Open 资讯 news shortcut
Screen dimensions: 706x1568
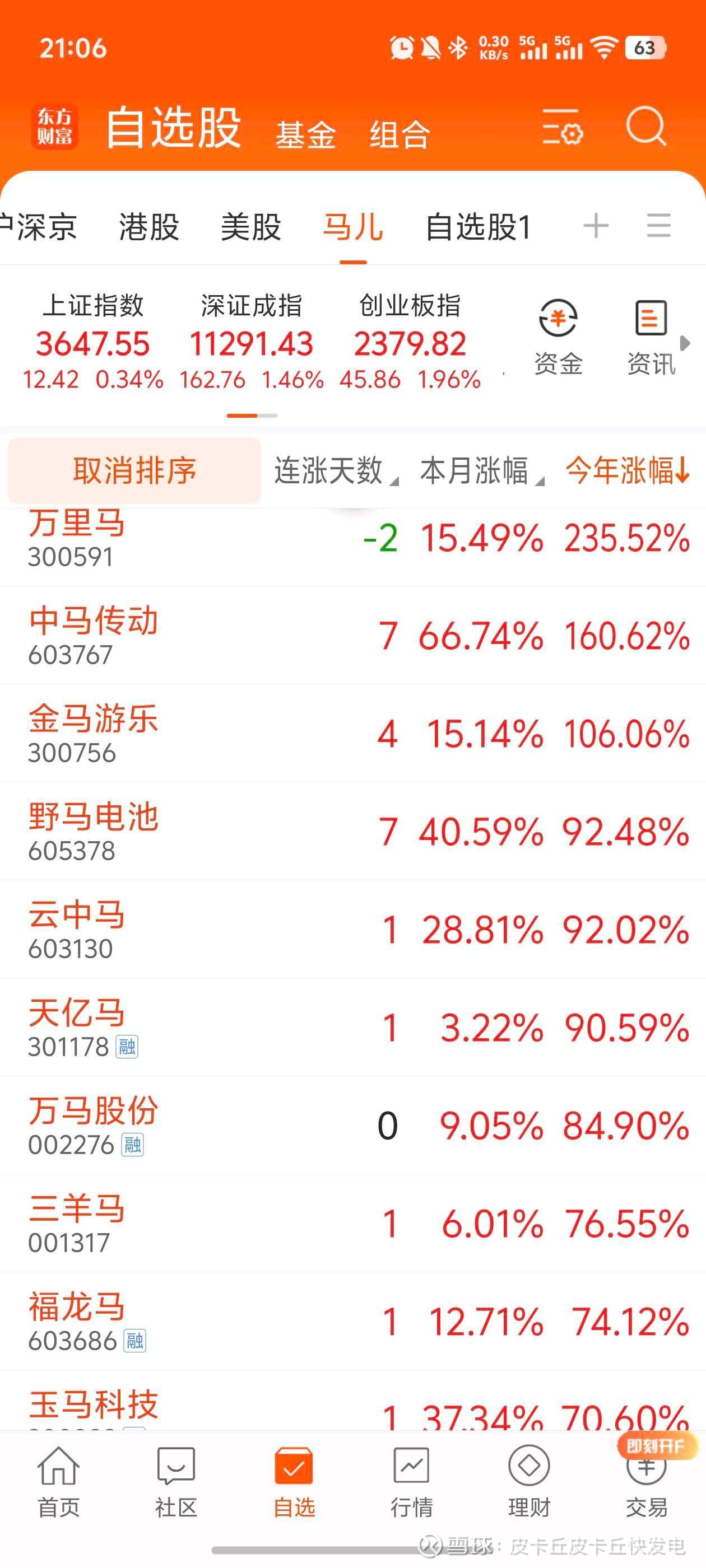pos(651,338)
